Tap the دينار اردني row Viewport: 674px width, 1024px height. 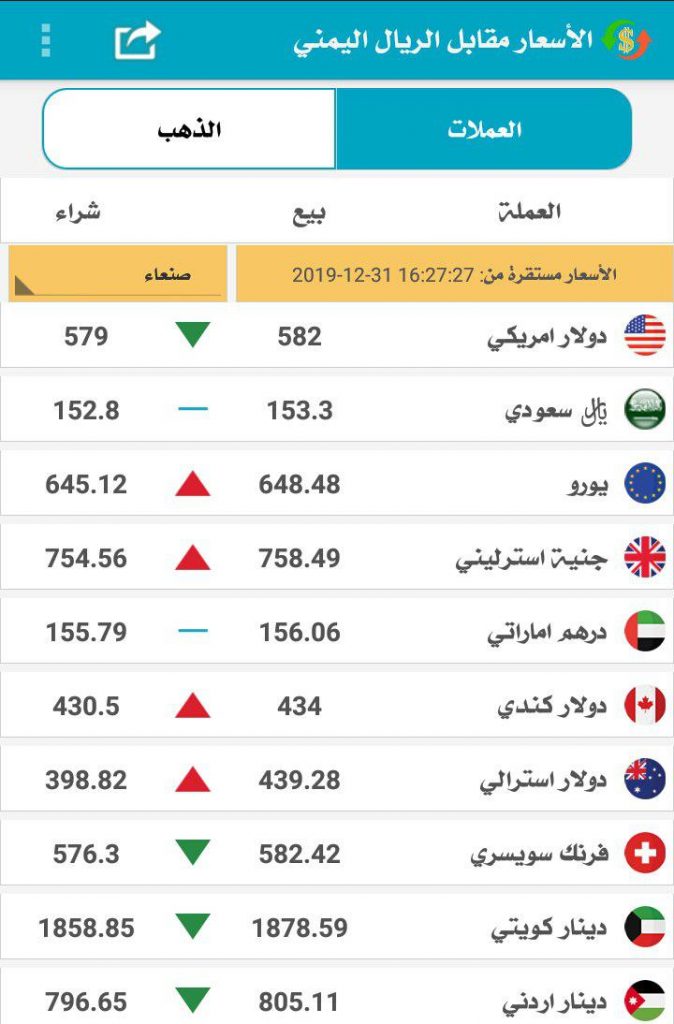pyautogui.click(x=337, y=998)
